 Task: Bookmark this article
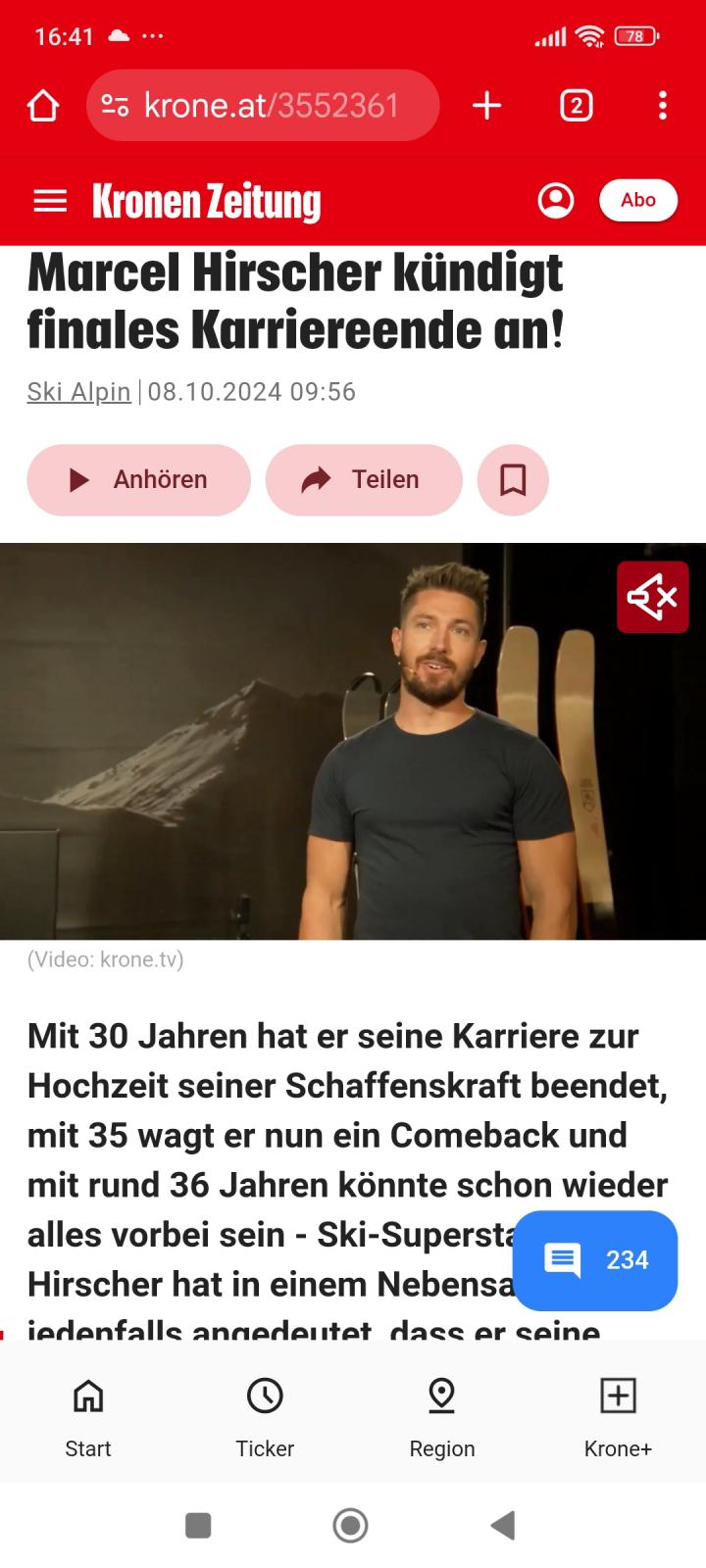click(x=513, y=480)
